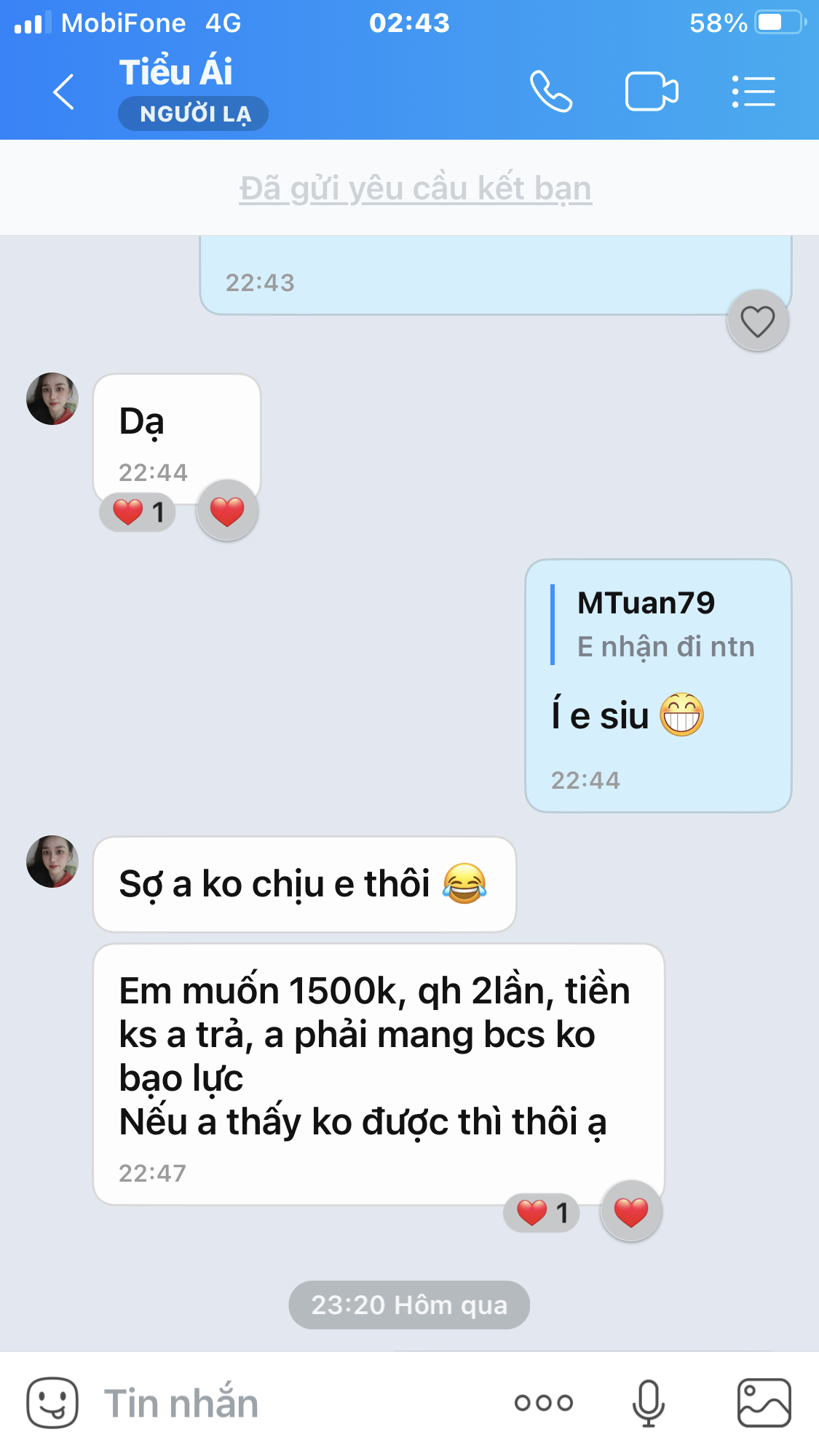
Task: Open Tiểu Ái's profile from the header name
Action: tap(176, 72)
